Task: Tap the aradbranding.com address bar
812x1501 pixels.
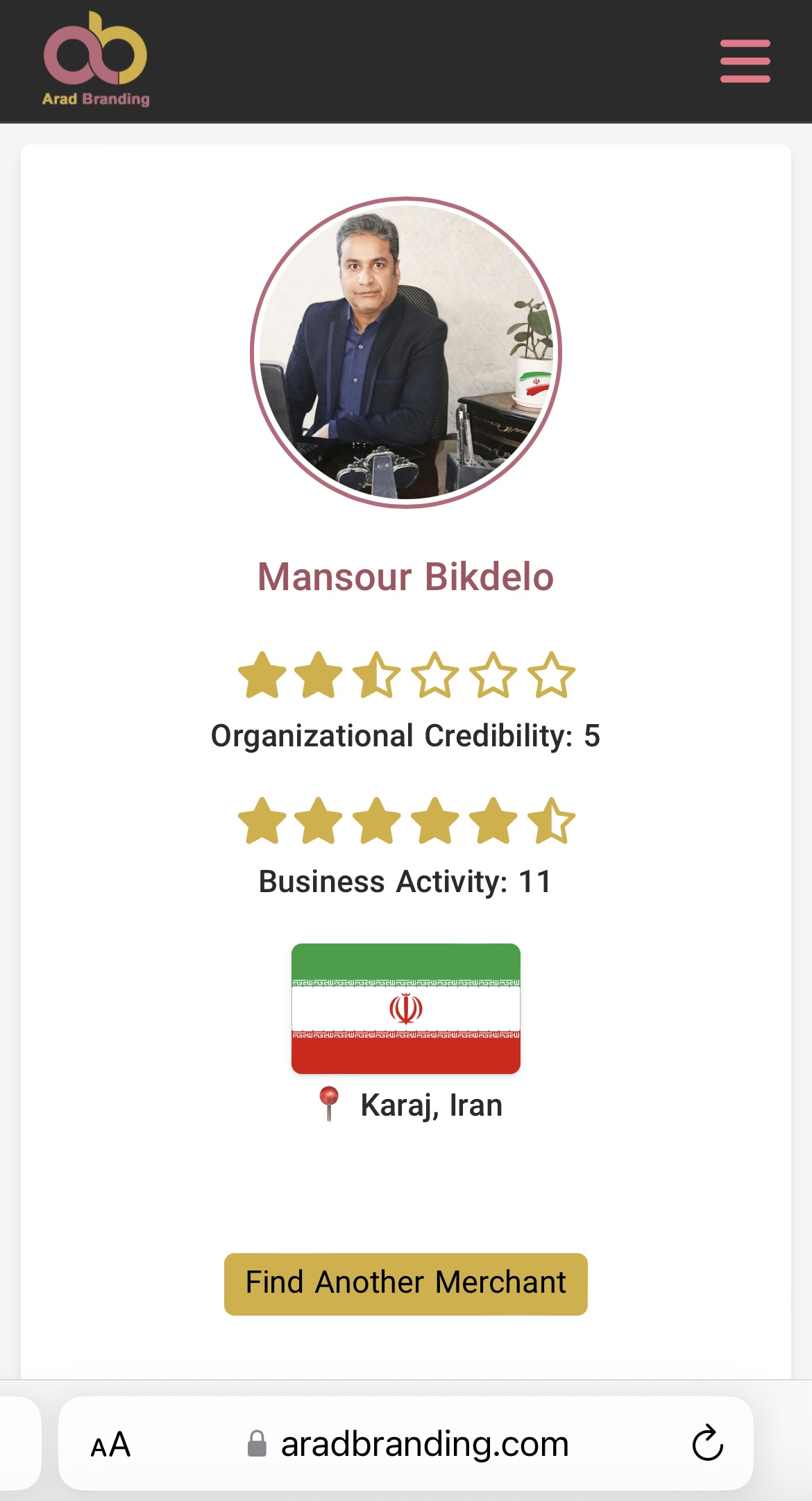Action: pyautogui.click(x=423, y=1444)
